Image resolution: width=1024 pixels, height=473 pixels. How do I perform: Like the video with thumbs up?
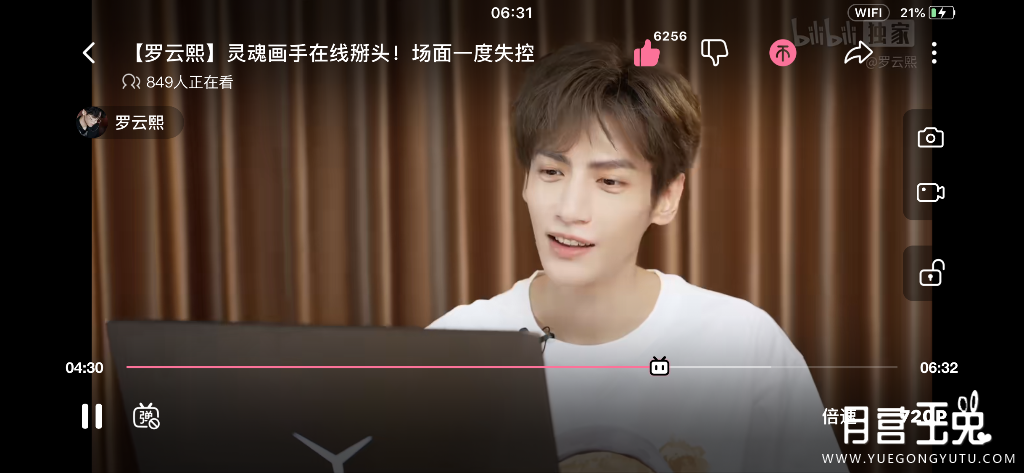click(647, 53)
